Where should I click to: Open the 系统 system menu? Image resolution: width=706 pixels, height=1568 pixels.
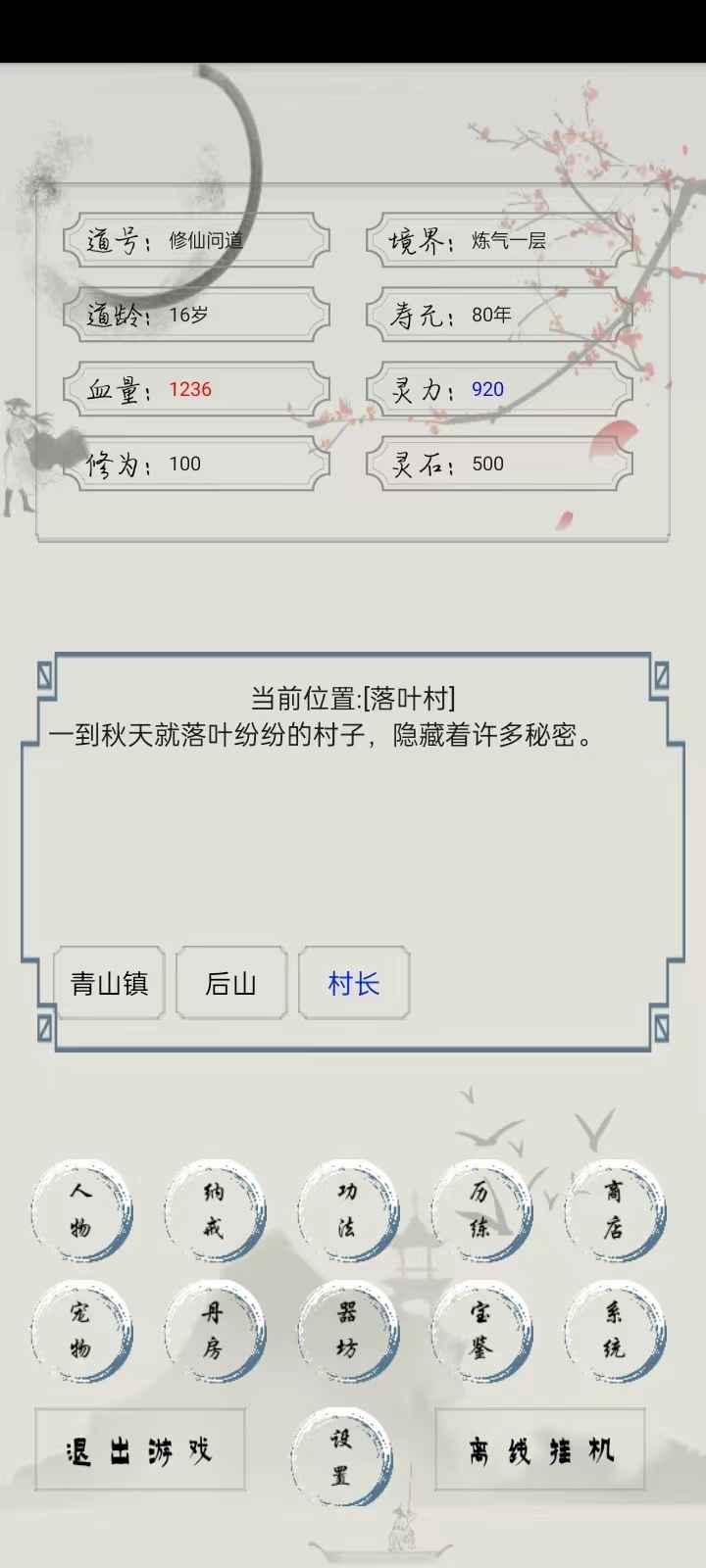(x=614, y=1331)
